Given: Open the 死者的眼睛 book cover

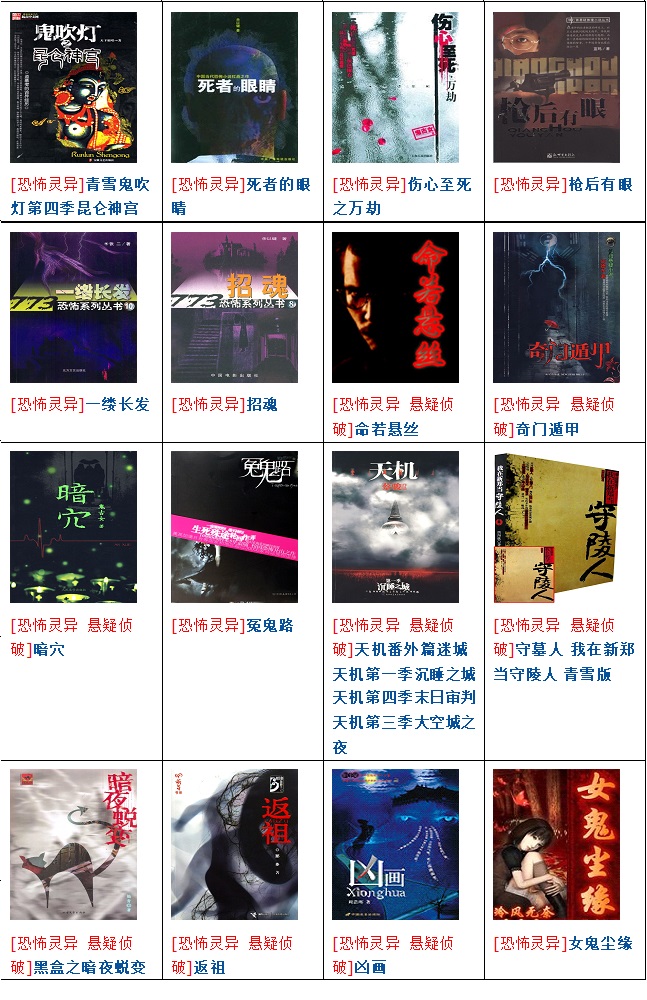Looking at the screenshot, I should click(x=234, y=88).
